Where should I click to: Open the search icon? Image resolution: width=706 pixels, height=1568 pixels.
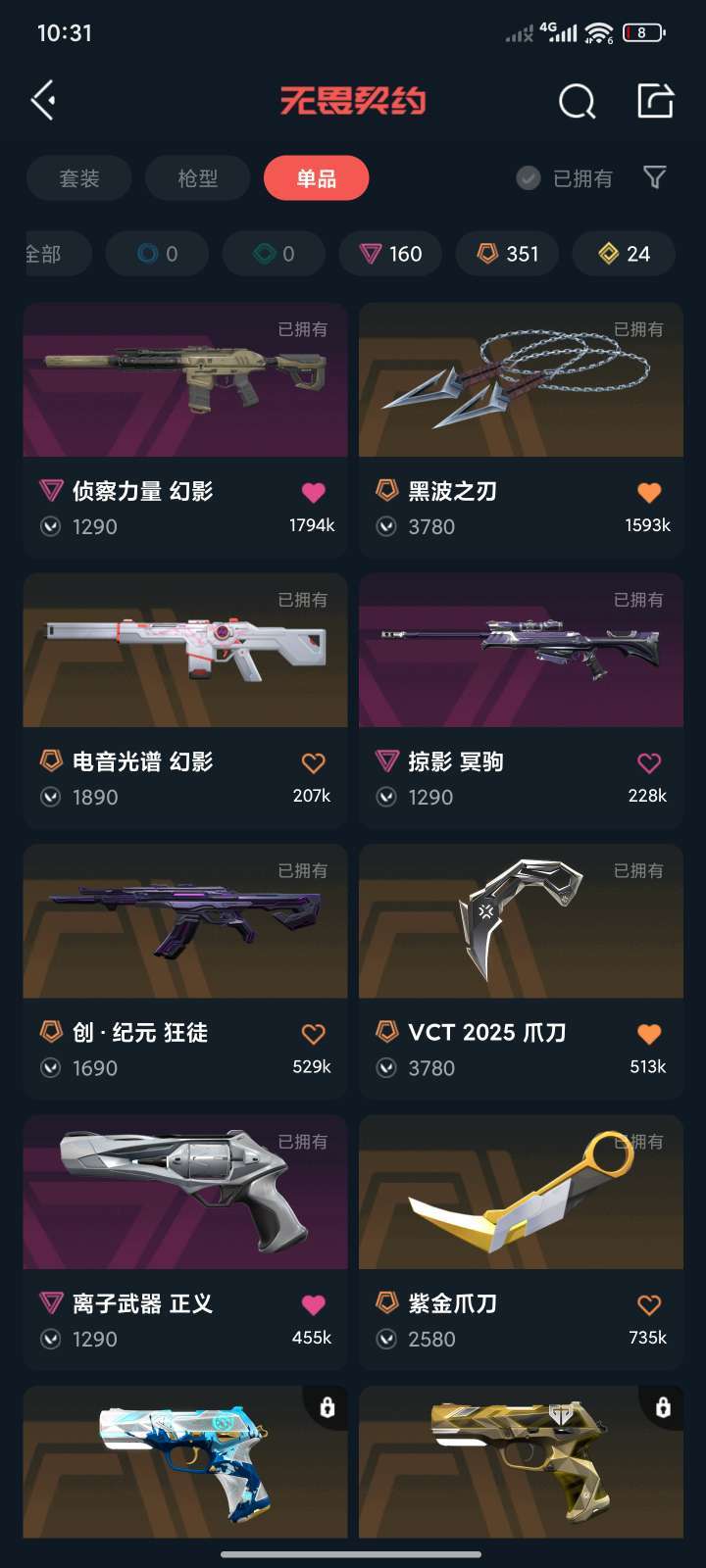point(577,101)
